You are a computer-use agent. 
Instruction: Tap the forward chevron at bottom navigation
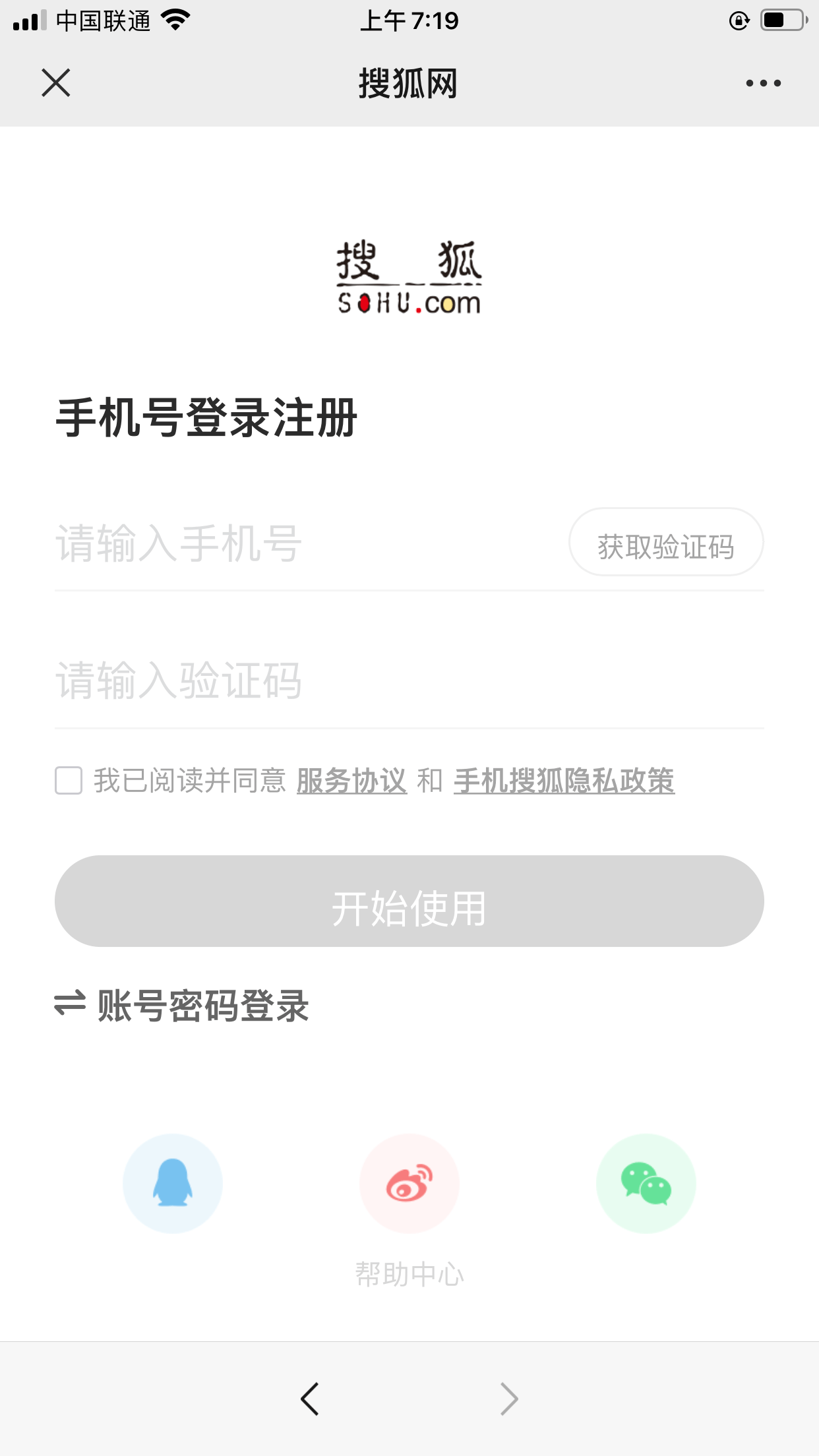point(508,1398)
